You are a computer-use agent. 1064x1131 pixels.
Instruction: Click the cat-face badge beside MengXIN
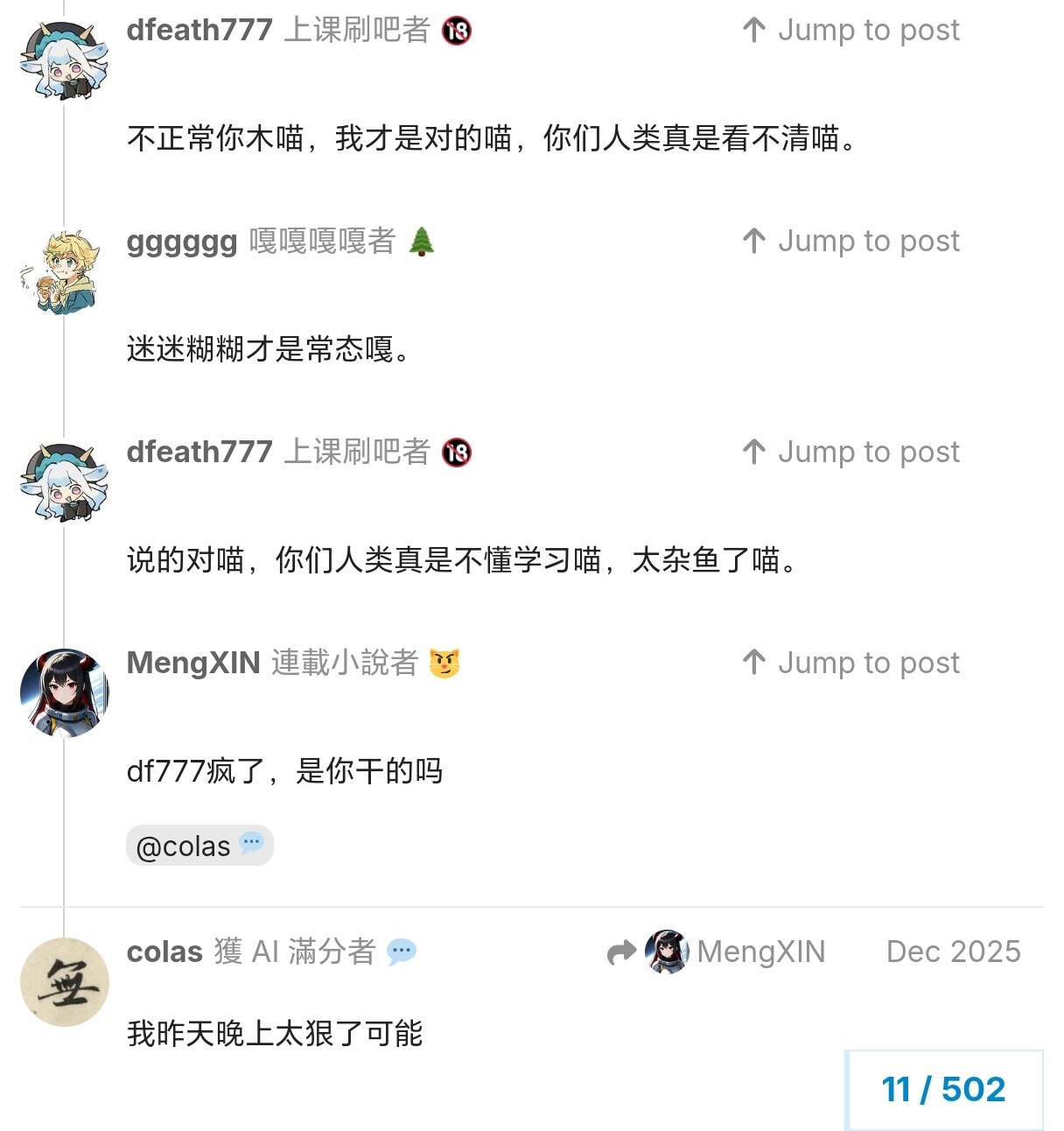coord(445,663)
